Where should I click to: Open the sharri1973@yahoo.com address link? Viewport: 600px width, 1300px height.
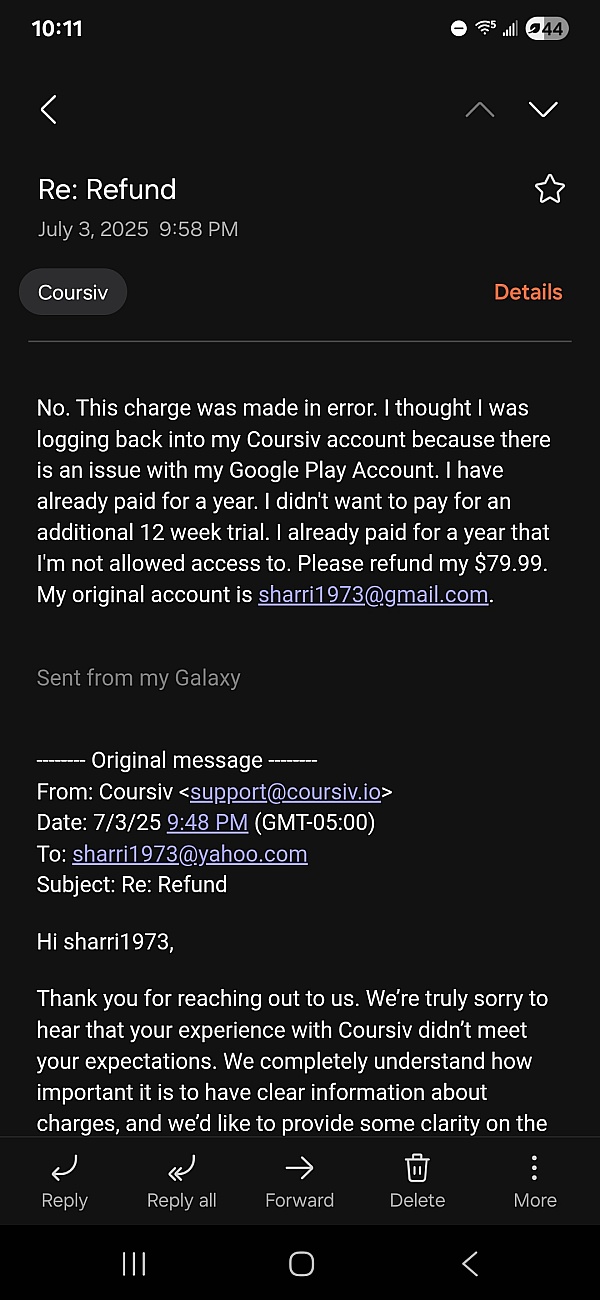point(190,854)
